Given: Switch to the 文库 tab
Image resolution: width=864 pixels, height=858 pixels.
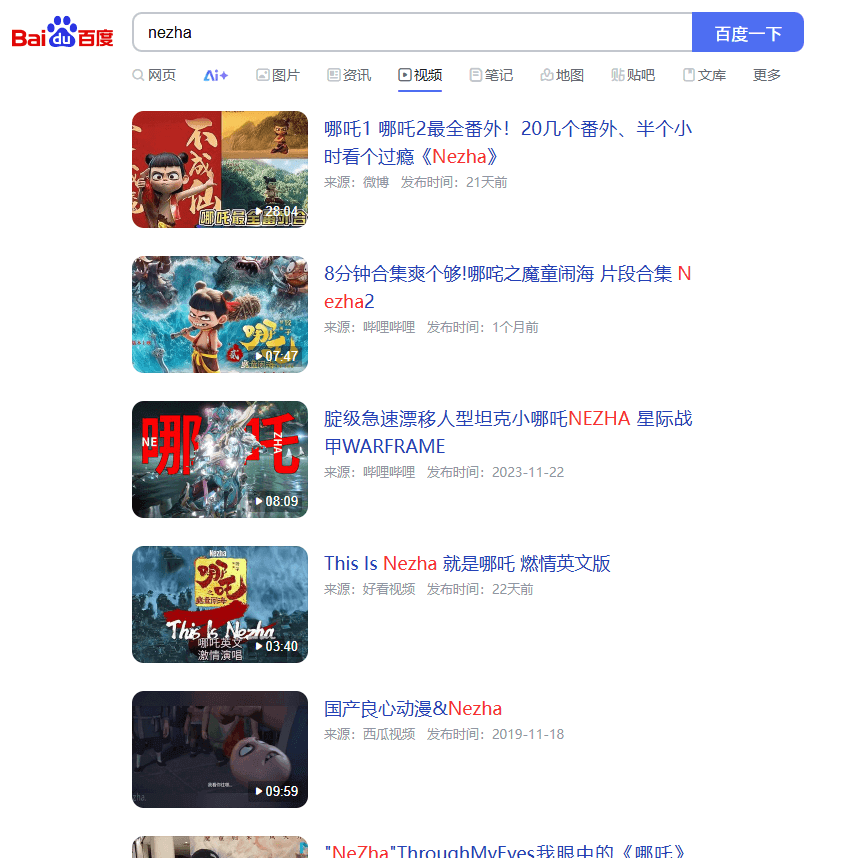Looking at the screenshot, I should pyautogui.click(x=704, y=75).
